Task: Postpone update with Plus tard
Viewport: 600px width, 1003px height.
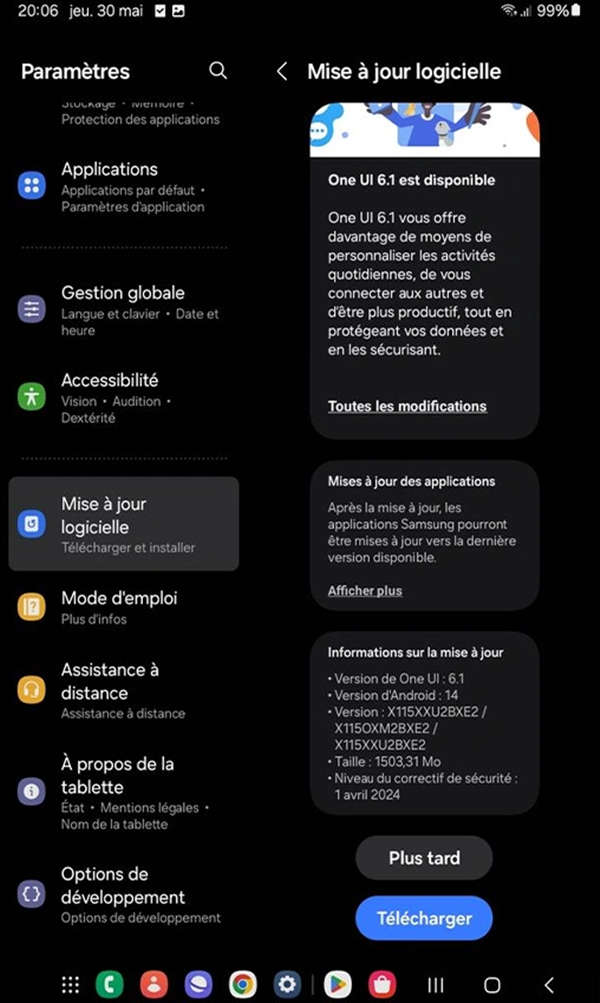Action: [424, 858]
